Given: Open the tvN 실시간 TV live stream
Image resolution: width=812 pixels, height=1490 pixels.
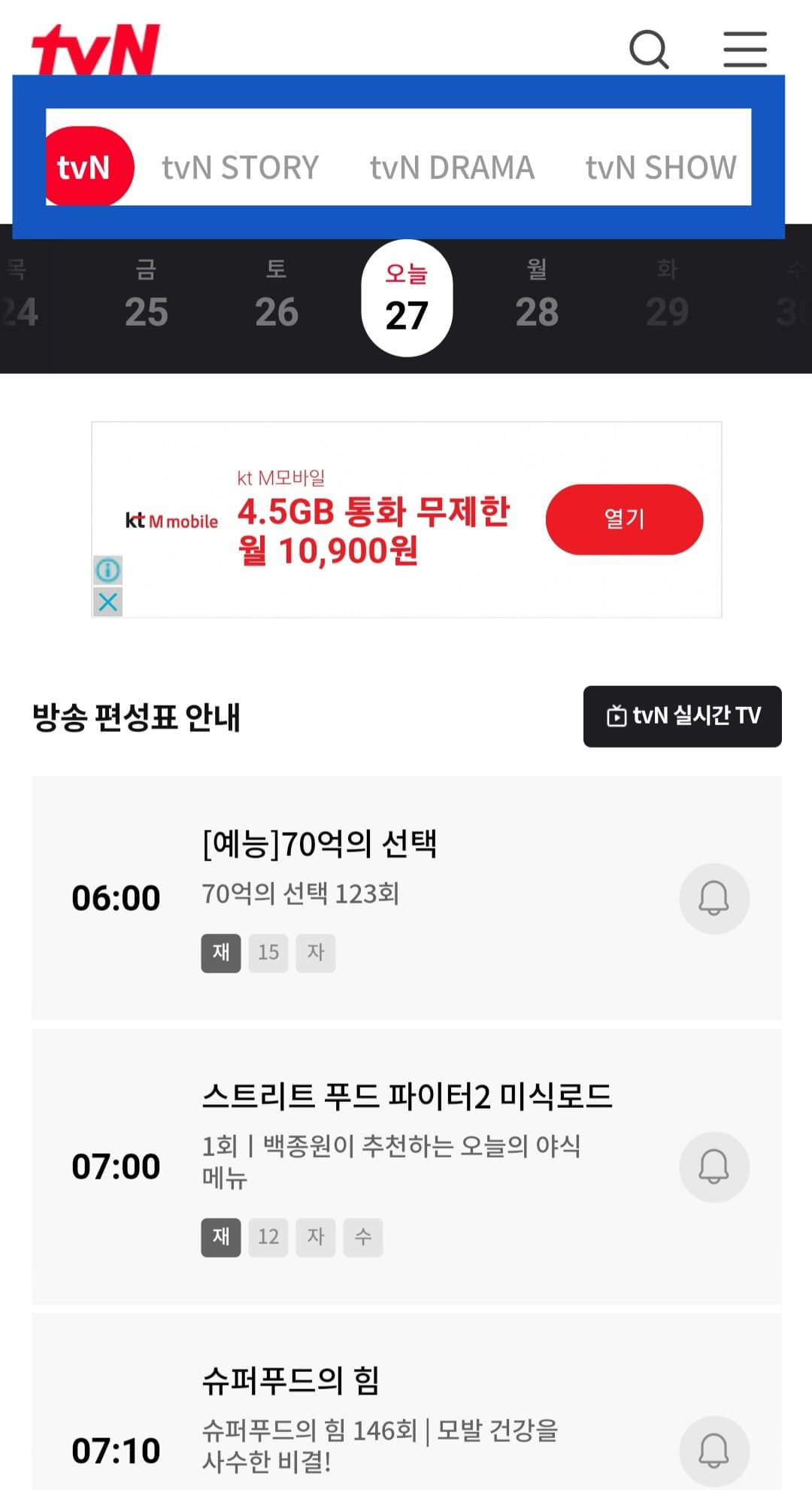Looking at the screenshot, I should [681, 716].
